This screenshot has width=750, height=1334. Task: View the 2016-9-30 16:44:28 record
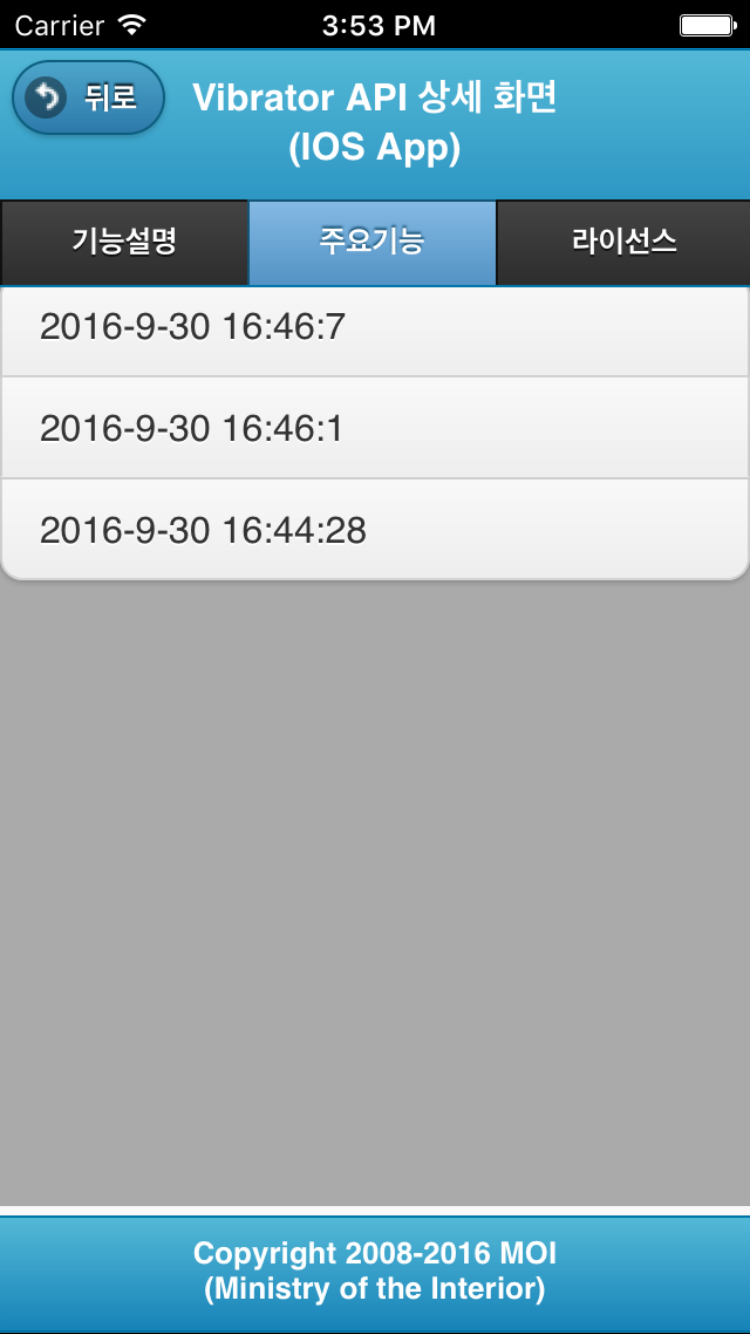374,530
